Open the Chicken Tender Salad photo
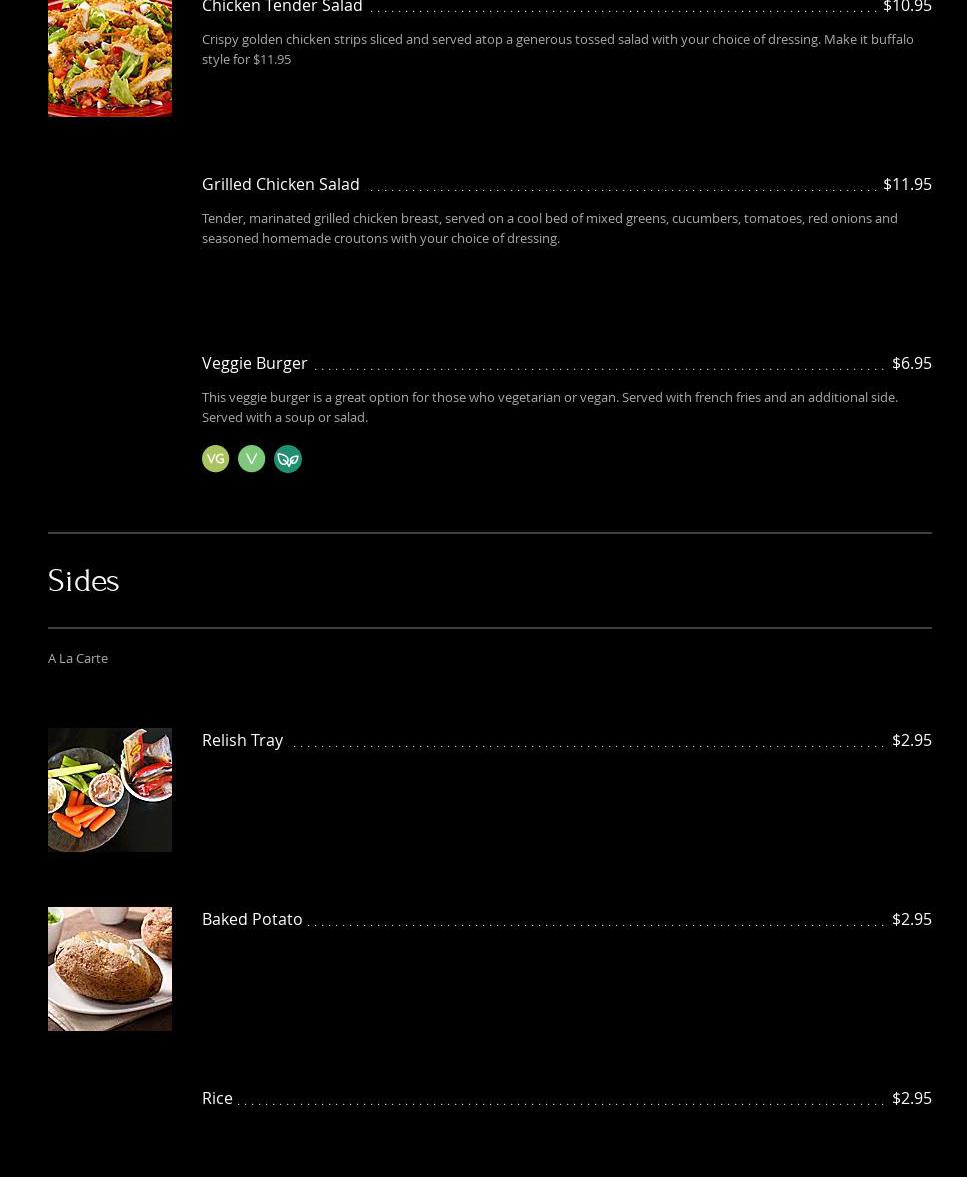 pos(110,59)
